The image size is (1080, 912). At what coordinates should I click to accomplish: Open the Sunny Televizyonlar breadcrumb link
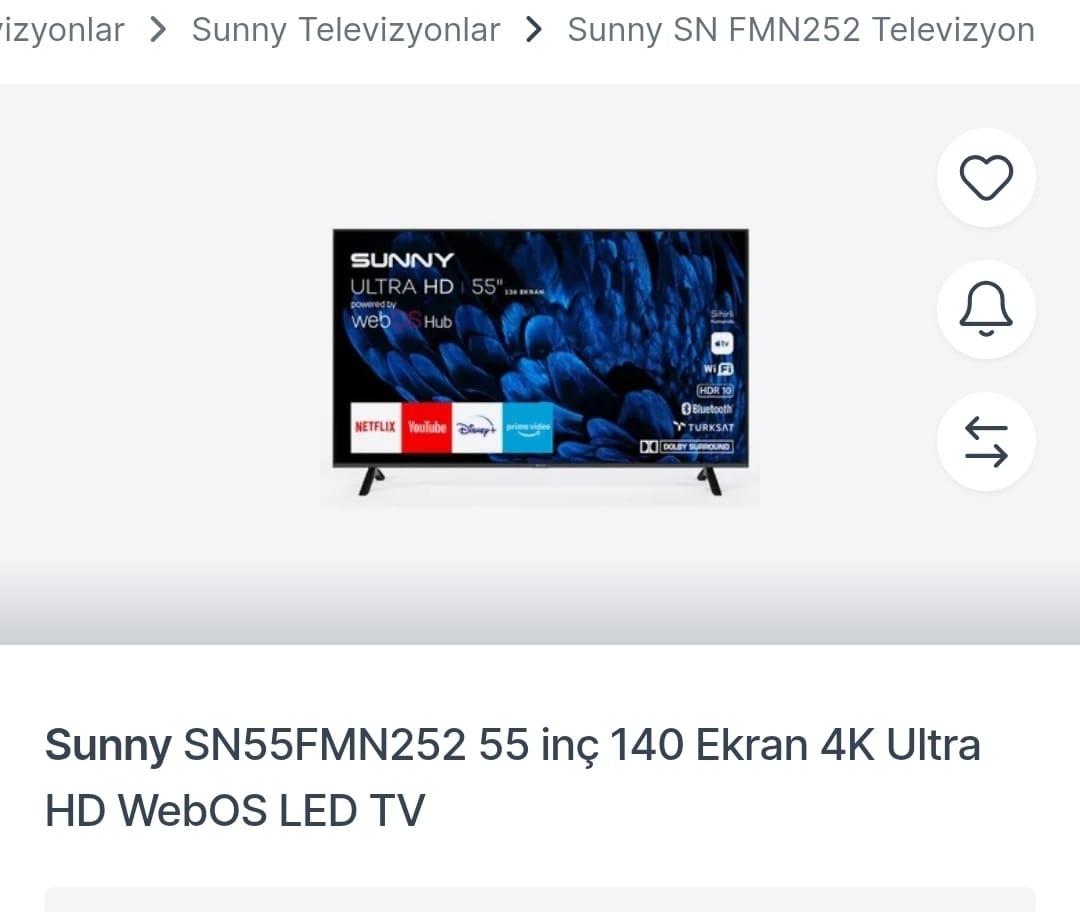[345, 30]
